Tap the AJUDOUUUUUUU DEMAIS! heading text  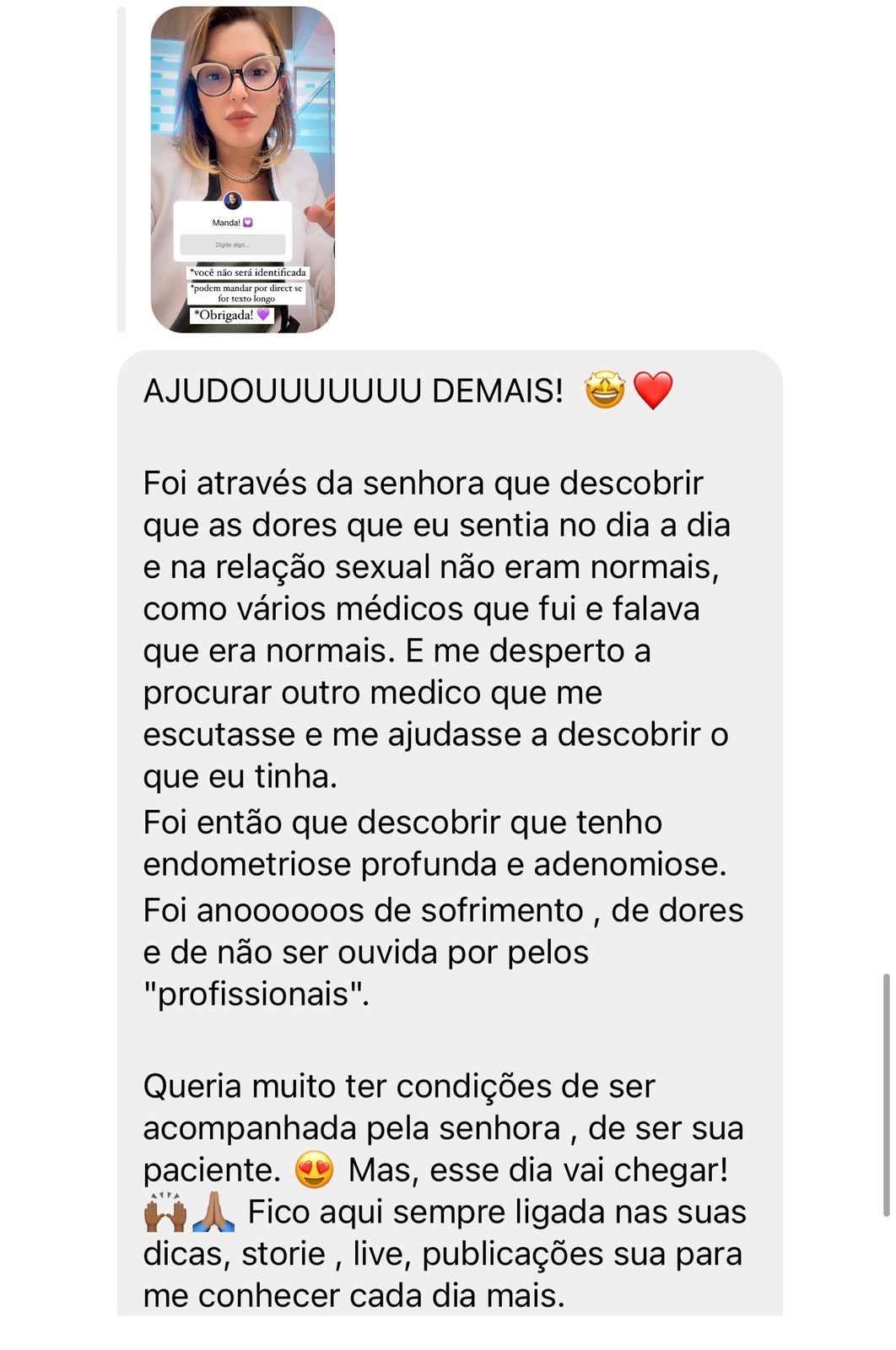pyautogui.click(x=354, y=391)
